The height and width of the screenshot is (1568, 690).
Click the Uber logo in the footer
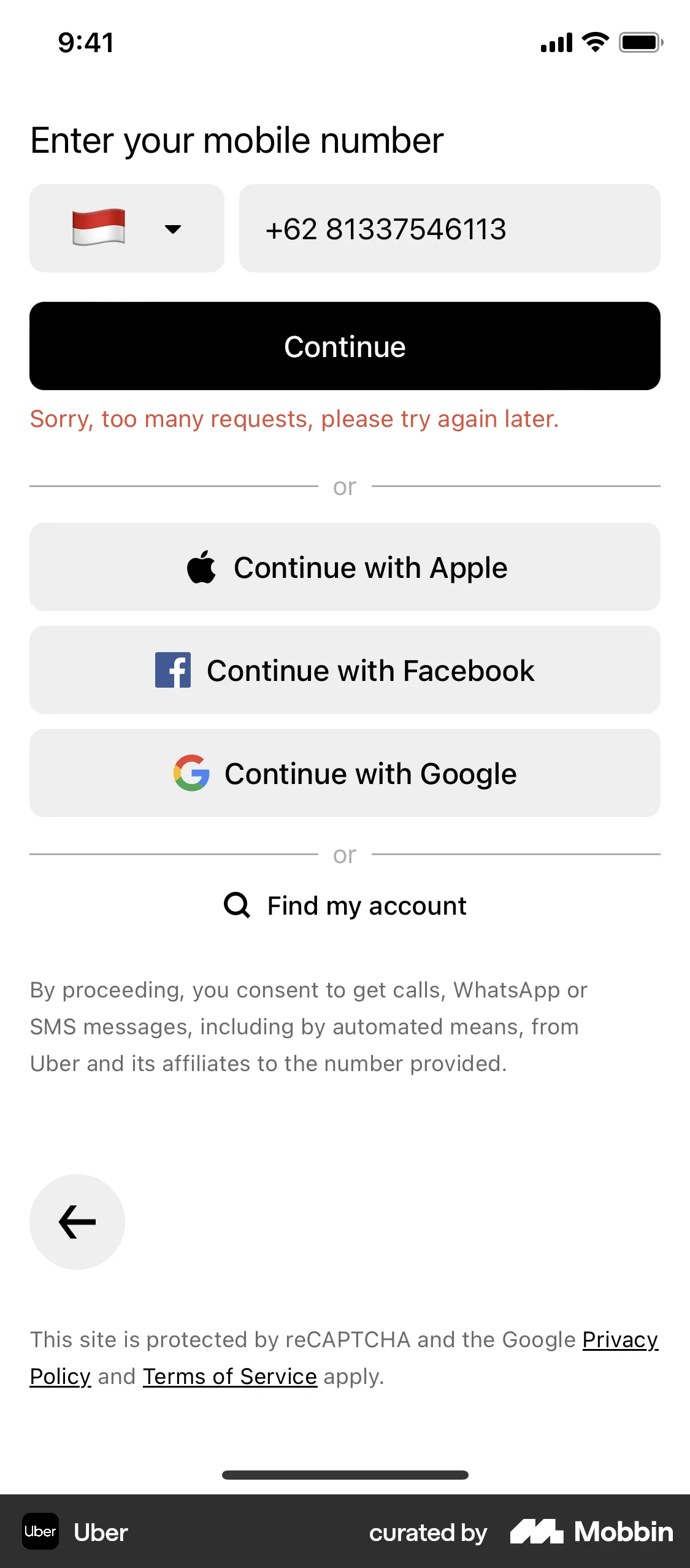40,1532
